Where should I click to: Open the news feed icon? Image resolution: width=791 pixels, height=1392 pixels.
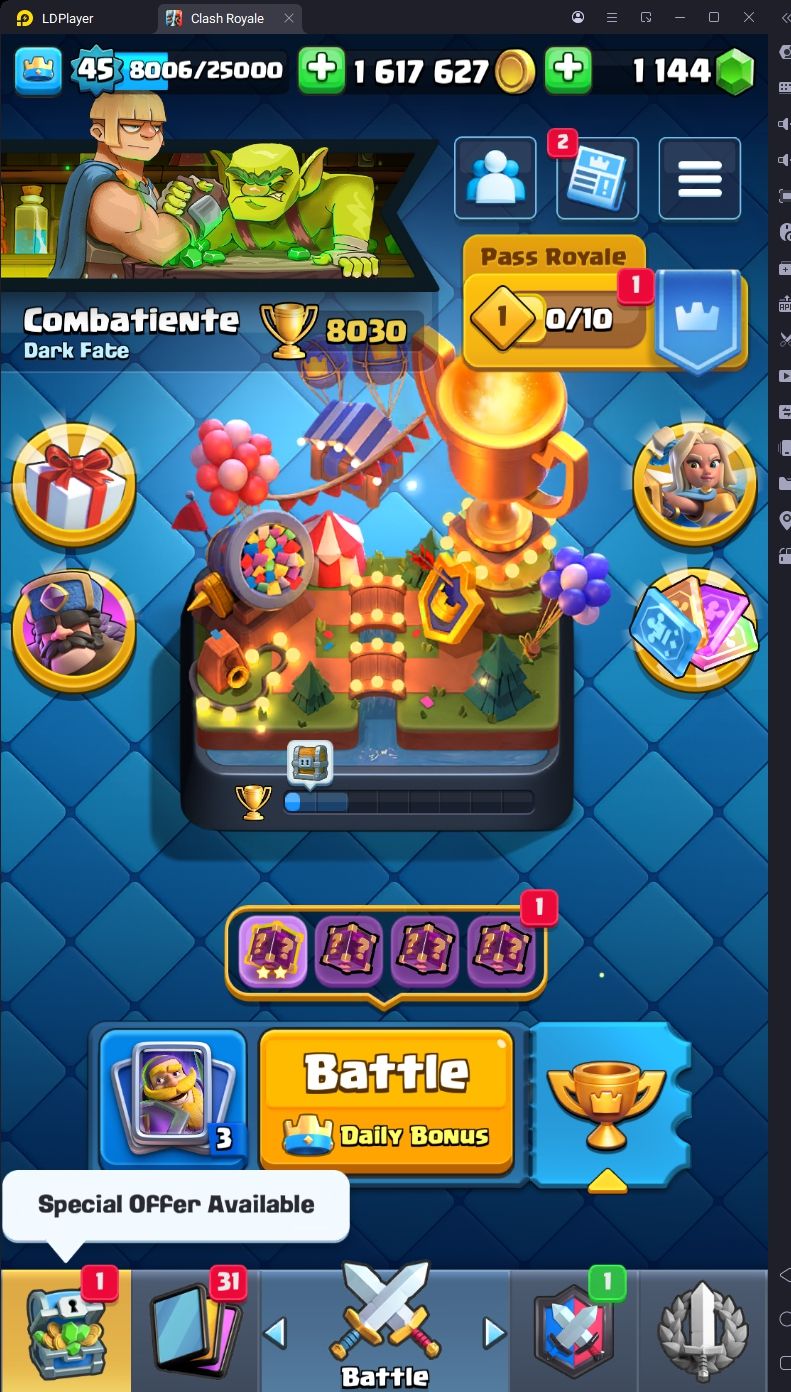tap(597, 178)
